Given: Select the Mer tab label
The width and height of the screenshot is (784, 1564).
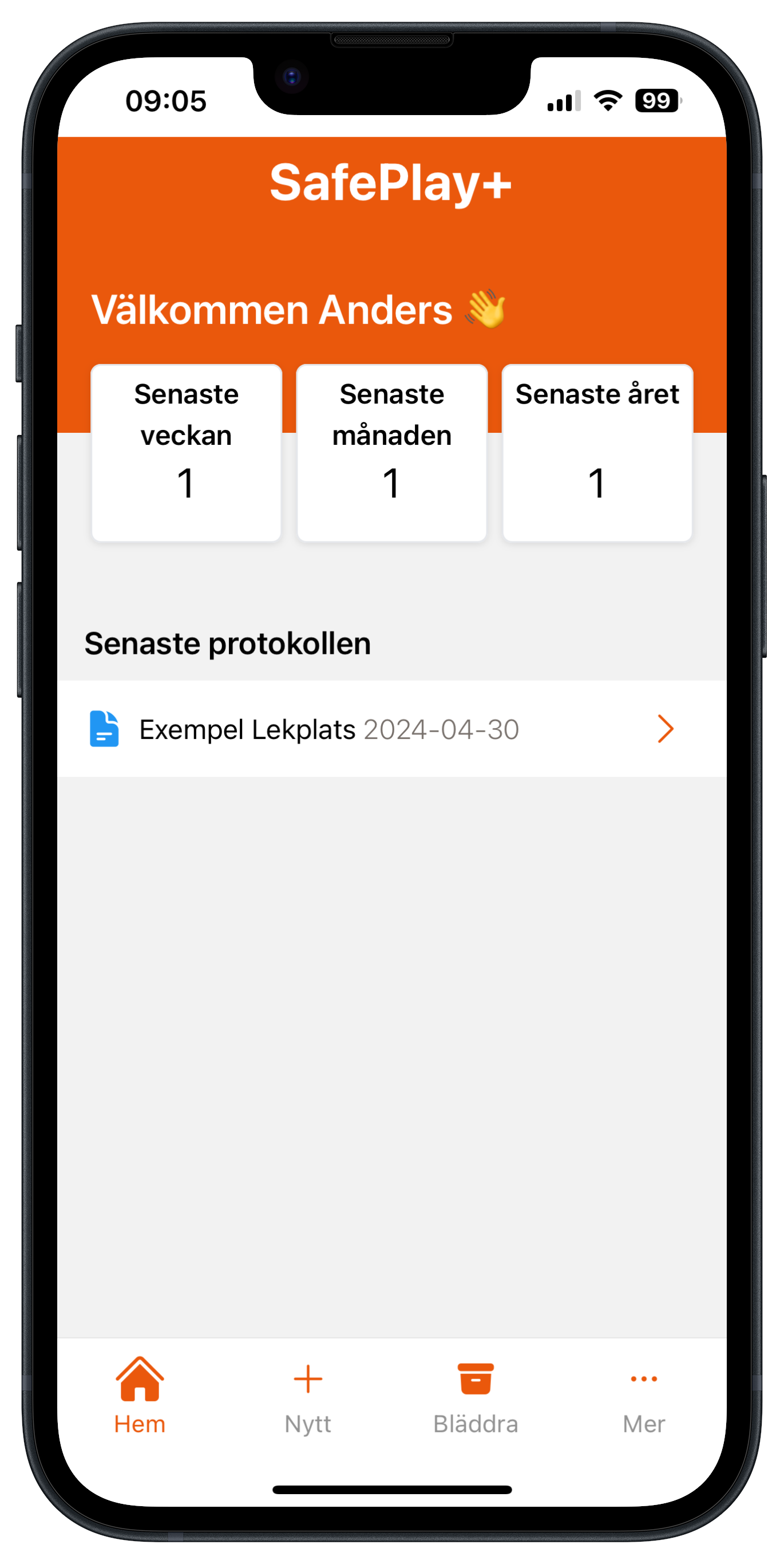Looking at the screenshot, I should click(643, 1424).
